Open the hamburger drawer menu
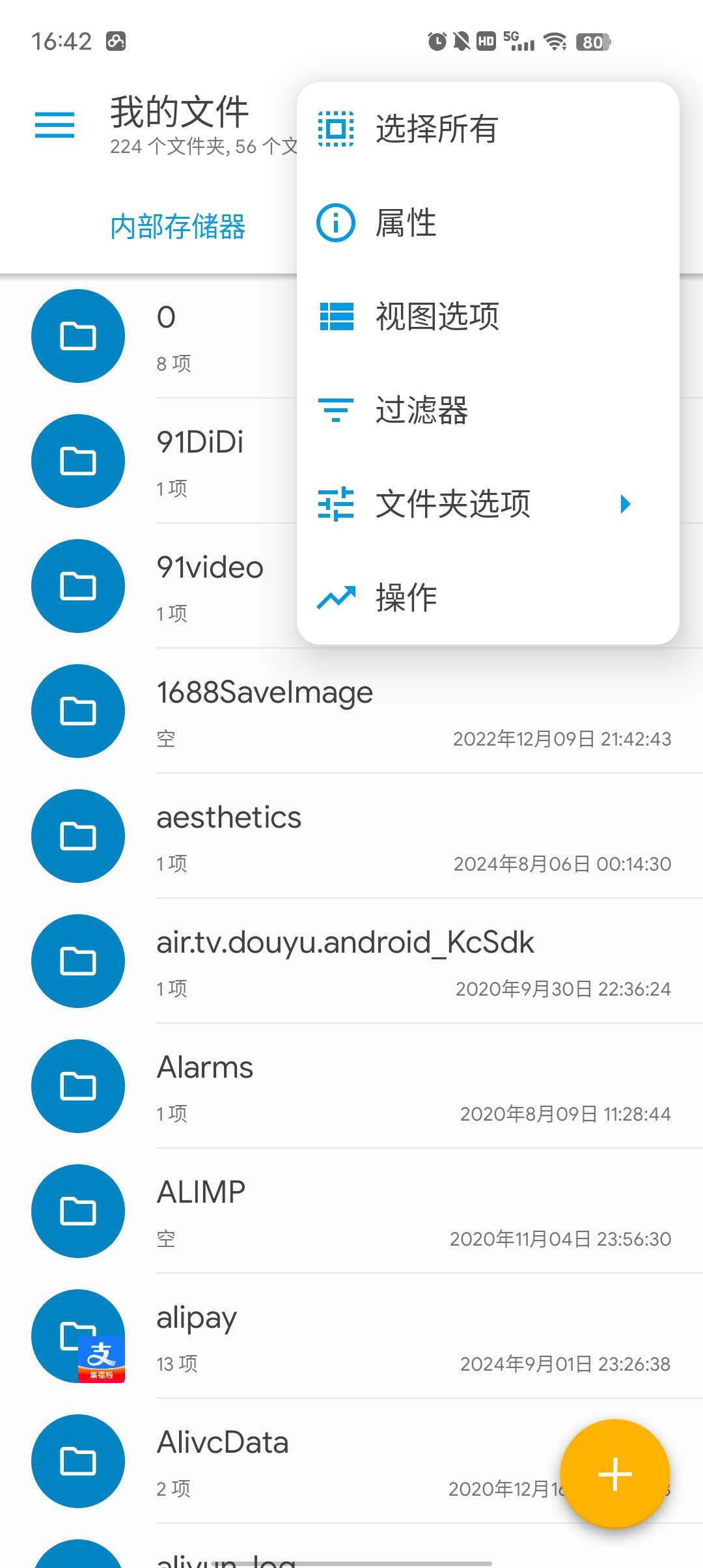 tap(55, 124)
